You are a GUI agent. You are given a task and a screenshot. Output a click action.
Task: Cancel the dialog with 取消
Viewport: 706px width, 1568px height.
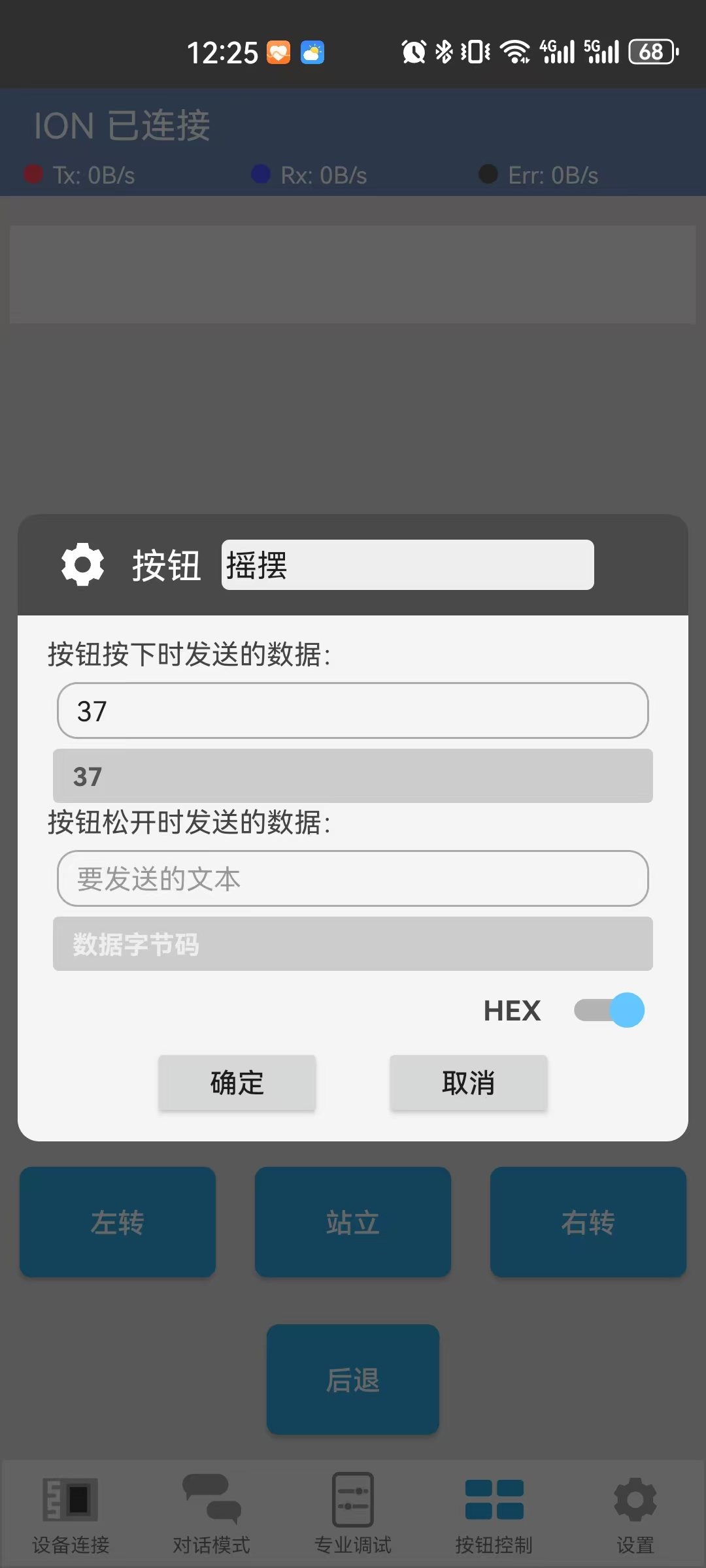[x=469, y=1083]
